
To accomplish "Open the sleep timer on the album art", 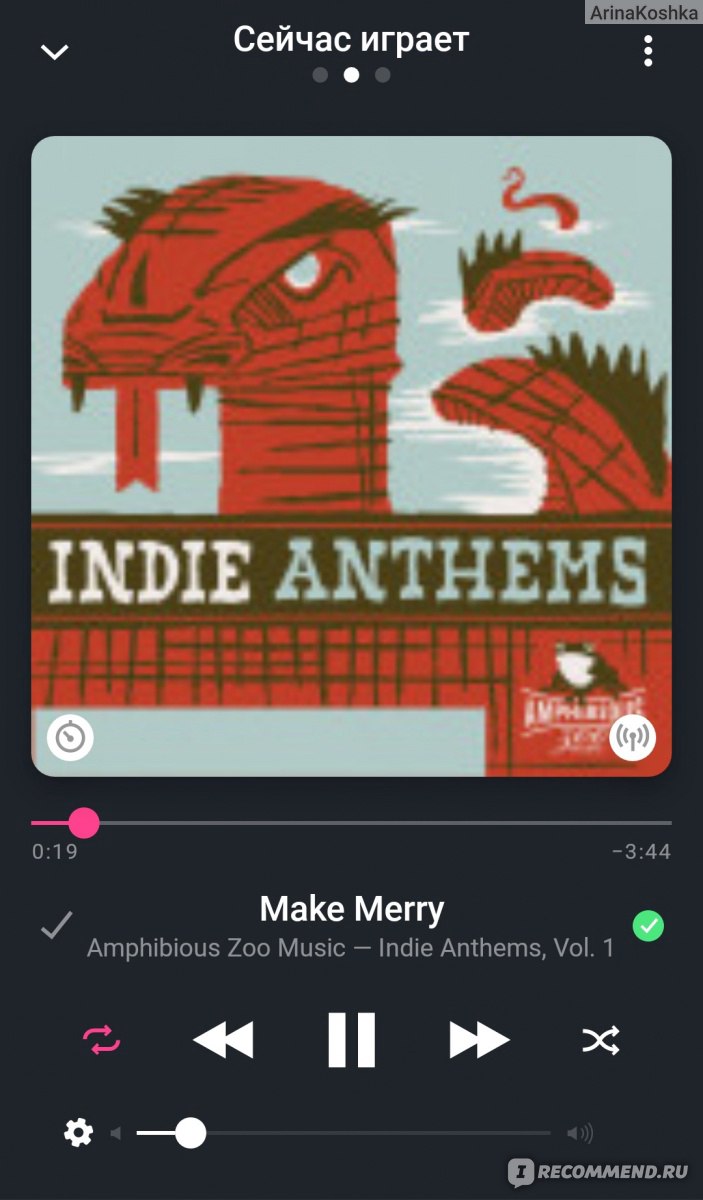I will 70,738.
